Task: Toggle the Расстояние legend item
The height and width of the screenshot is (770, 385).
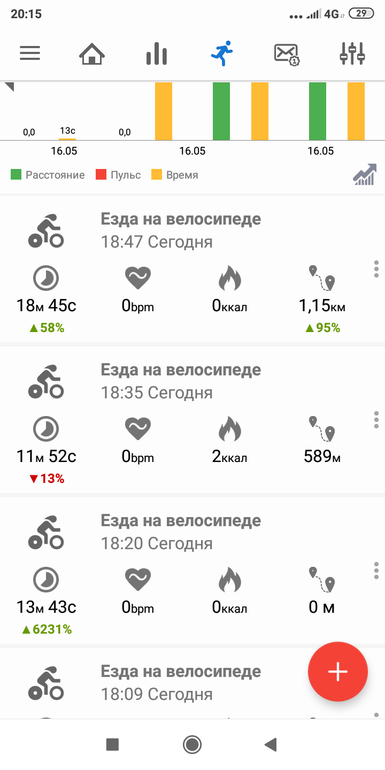Action: point(48,175)
